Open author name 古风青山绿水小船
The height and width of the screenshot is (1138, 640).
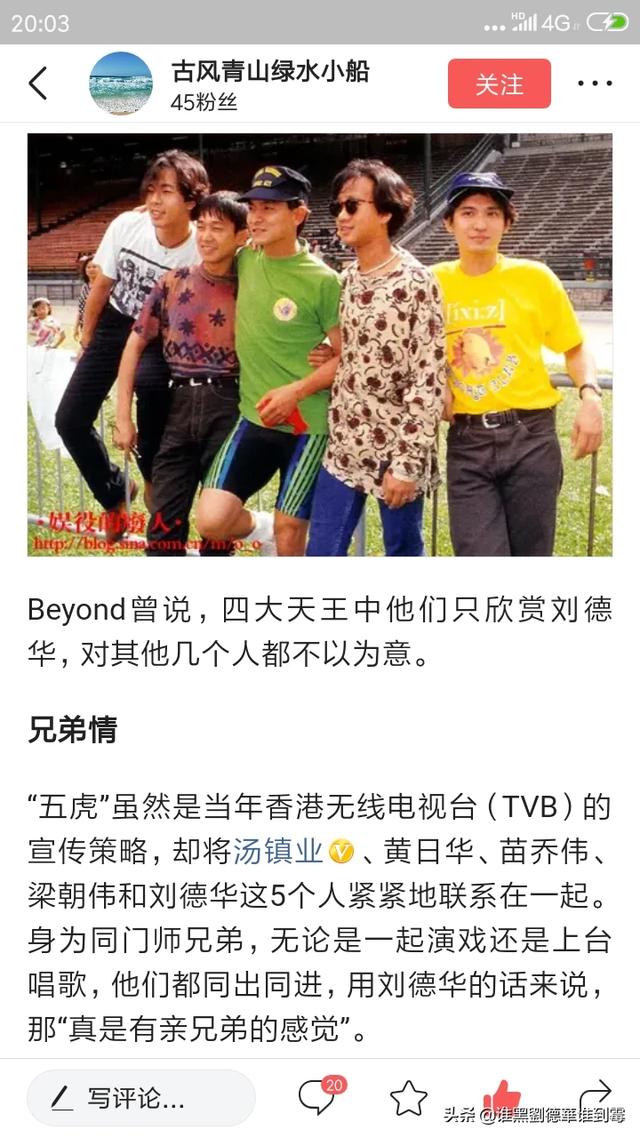coord(270,71)
